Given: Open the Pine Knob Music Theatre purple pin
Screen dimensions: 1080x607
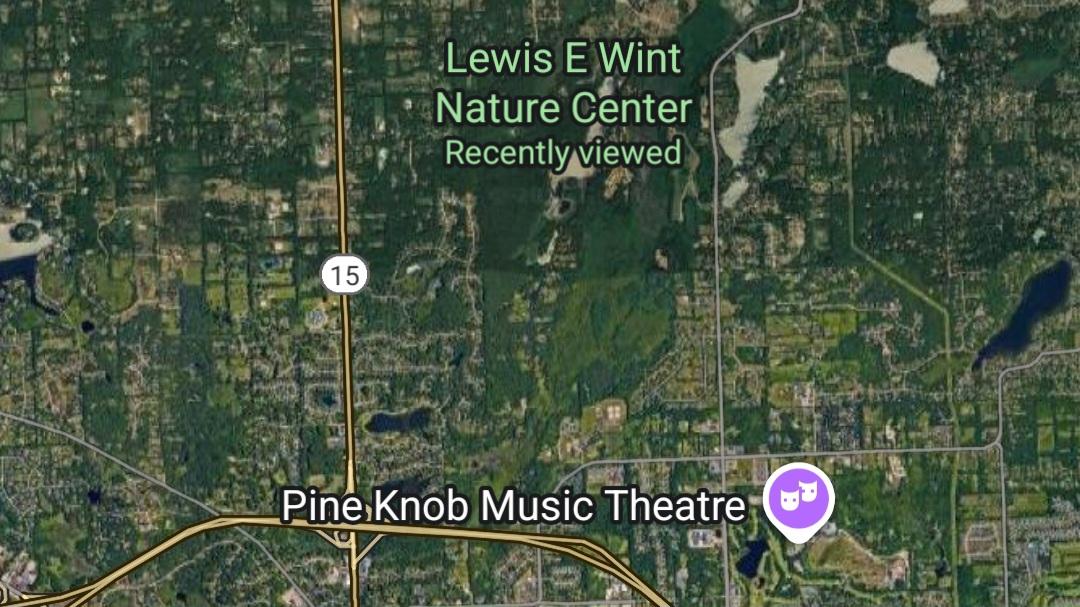Looking at the screenshot, I should 797,498.
